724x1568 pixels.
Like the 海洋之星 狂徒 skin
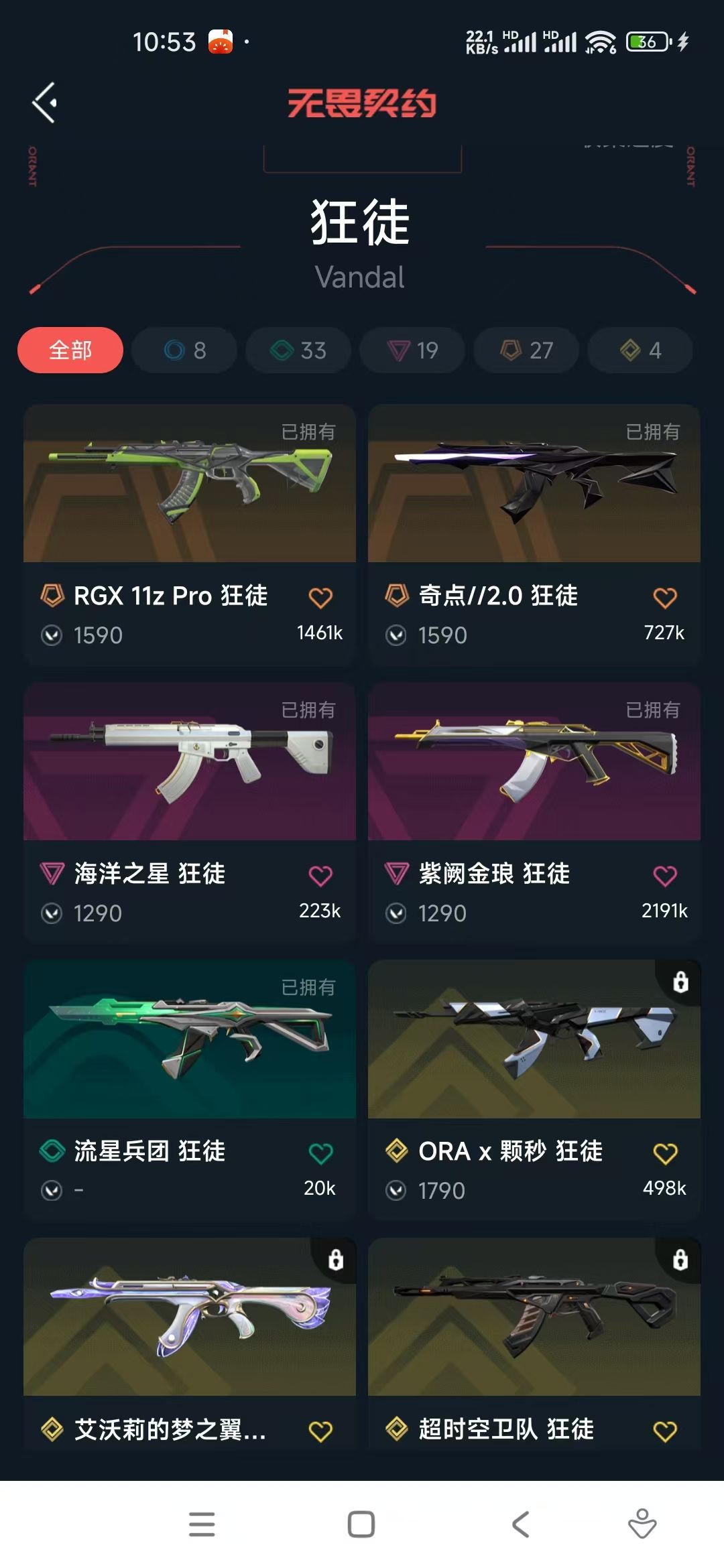point(320,875)
